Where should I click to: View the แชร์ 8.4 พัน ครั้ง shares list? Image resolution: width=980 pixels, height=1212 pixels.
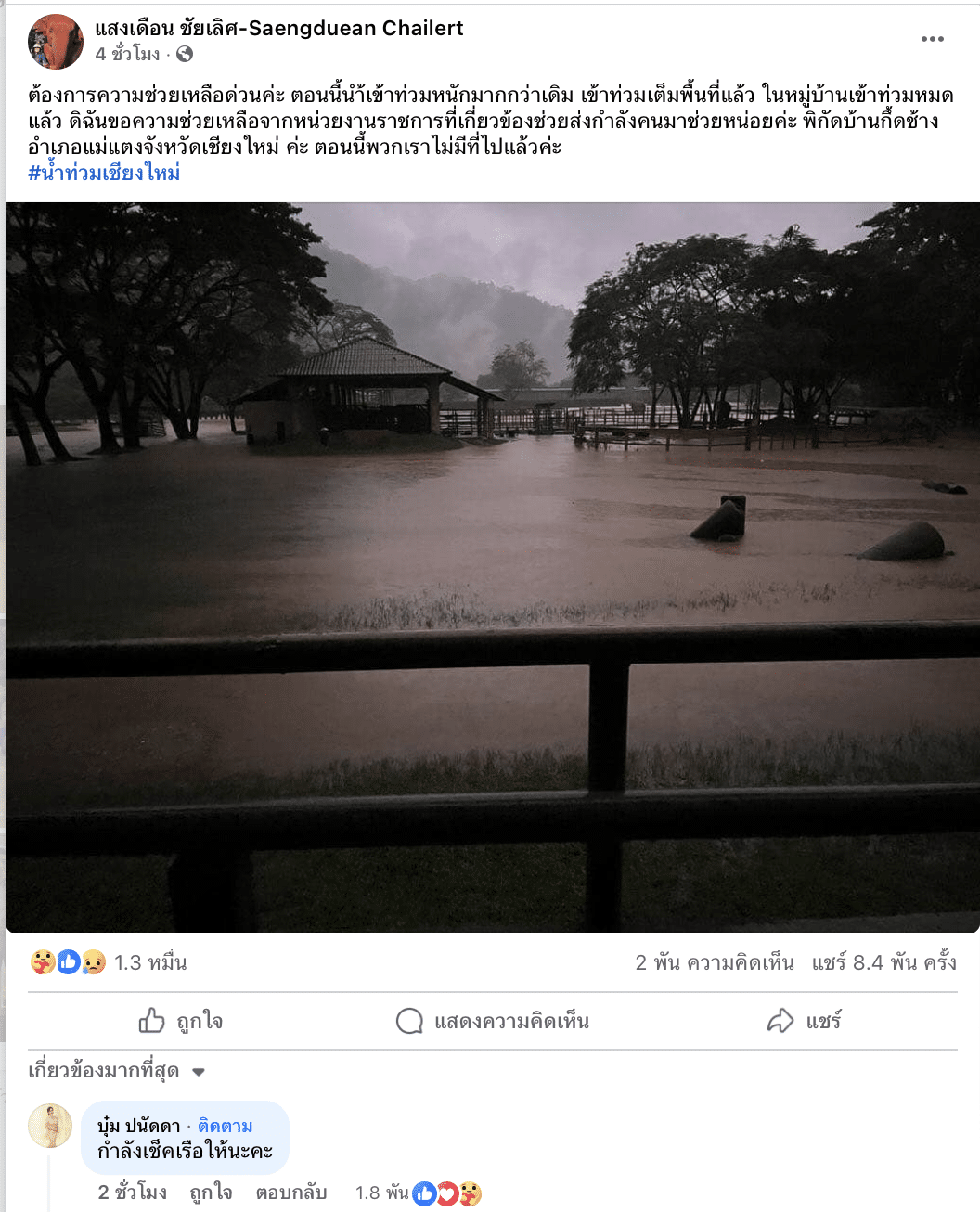pyautogui.click(x=883, y=962)
